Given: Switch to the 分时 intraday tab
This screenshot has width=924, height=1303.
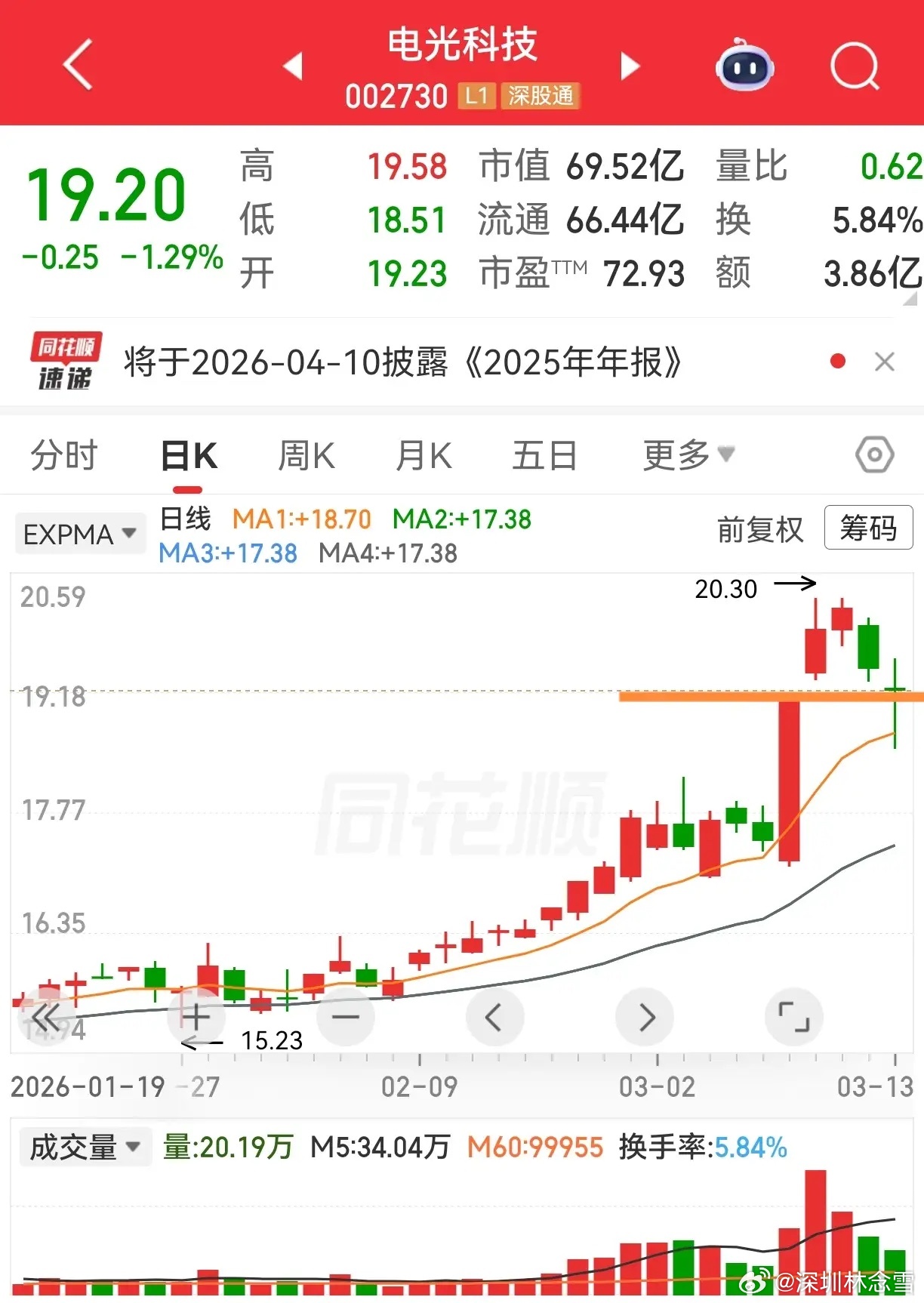Looking at the screenshot, I should [x=63, y=454].
